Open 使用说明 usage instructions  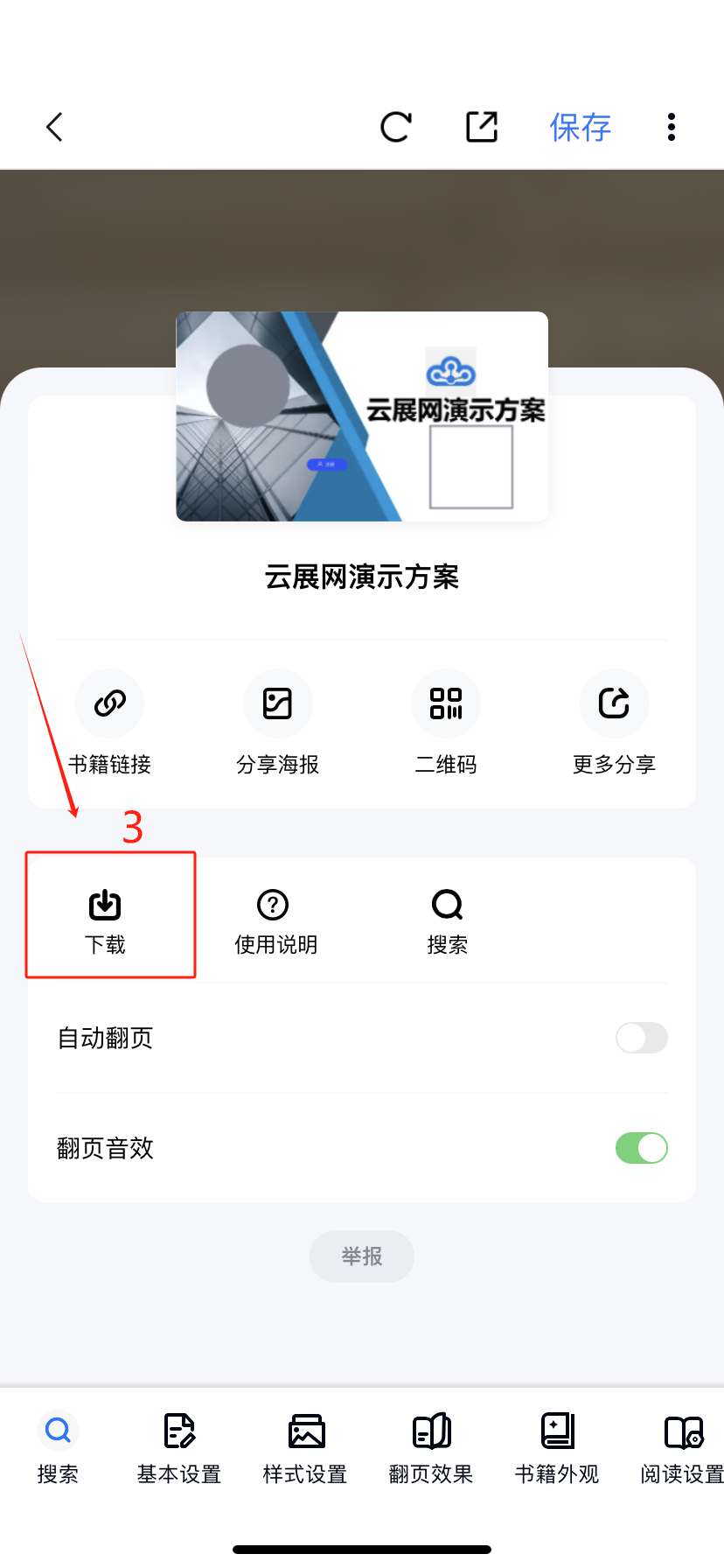point(275,919)
